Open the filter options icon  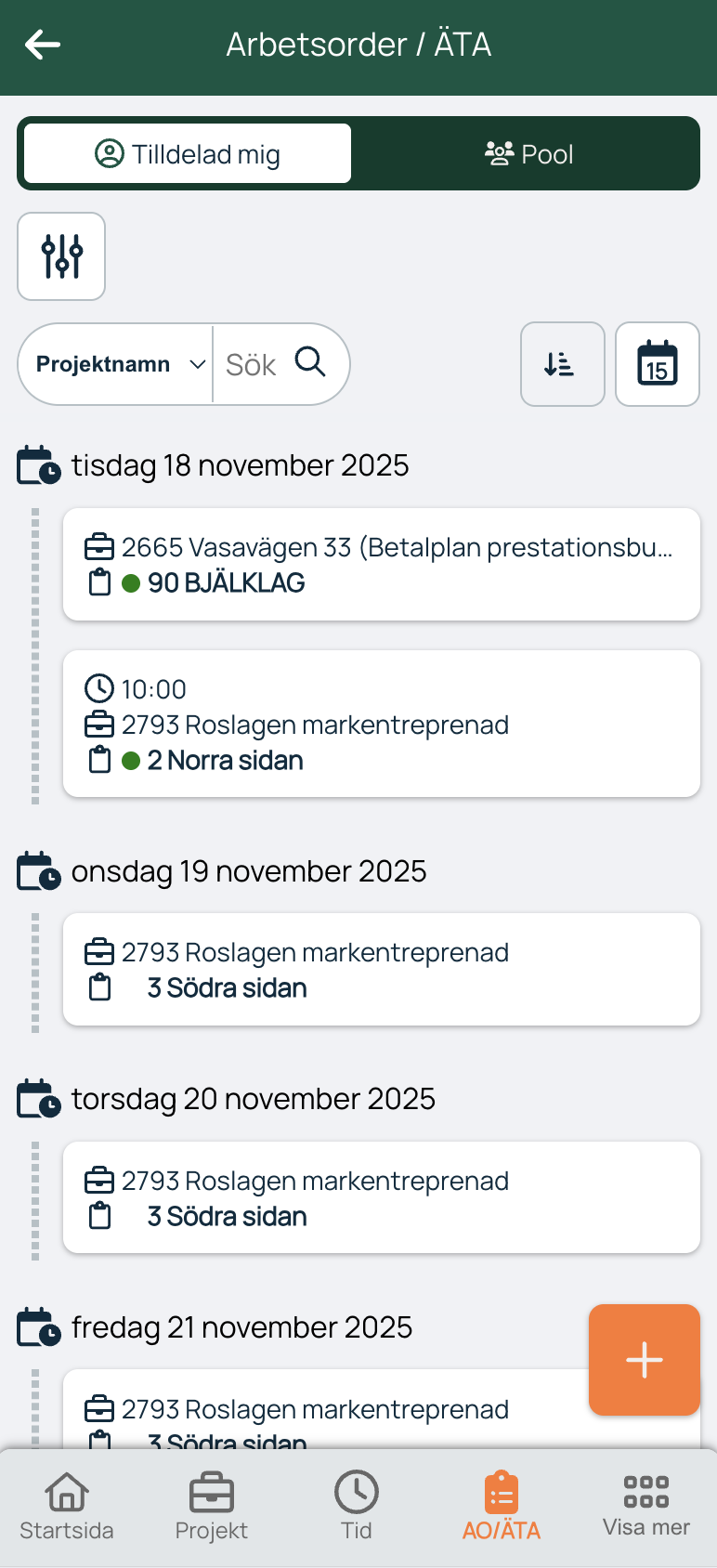pos(60,256)
